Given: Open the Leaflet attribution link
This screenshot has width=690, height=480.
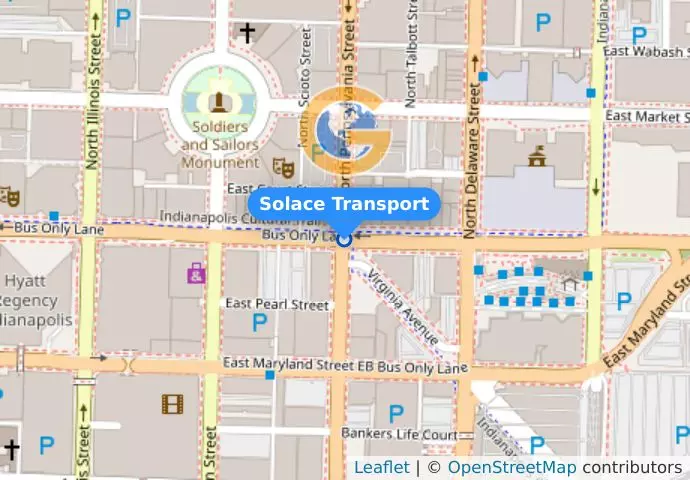Looking at the screenshot, I should coord(381,467).
